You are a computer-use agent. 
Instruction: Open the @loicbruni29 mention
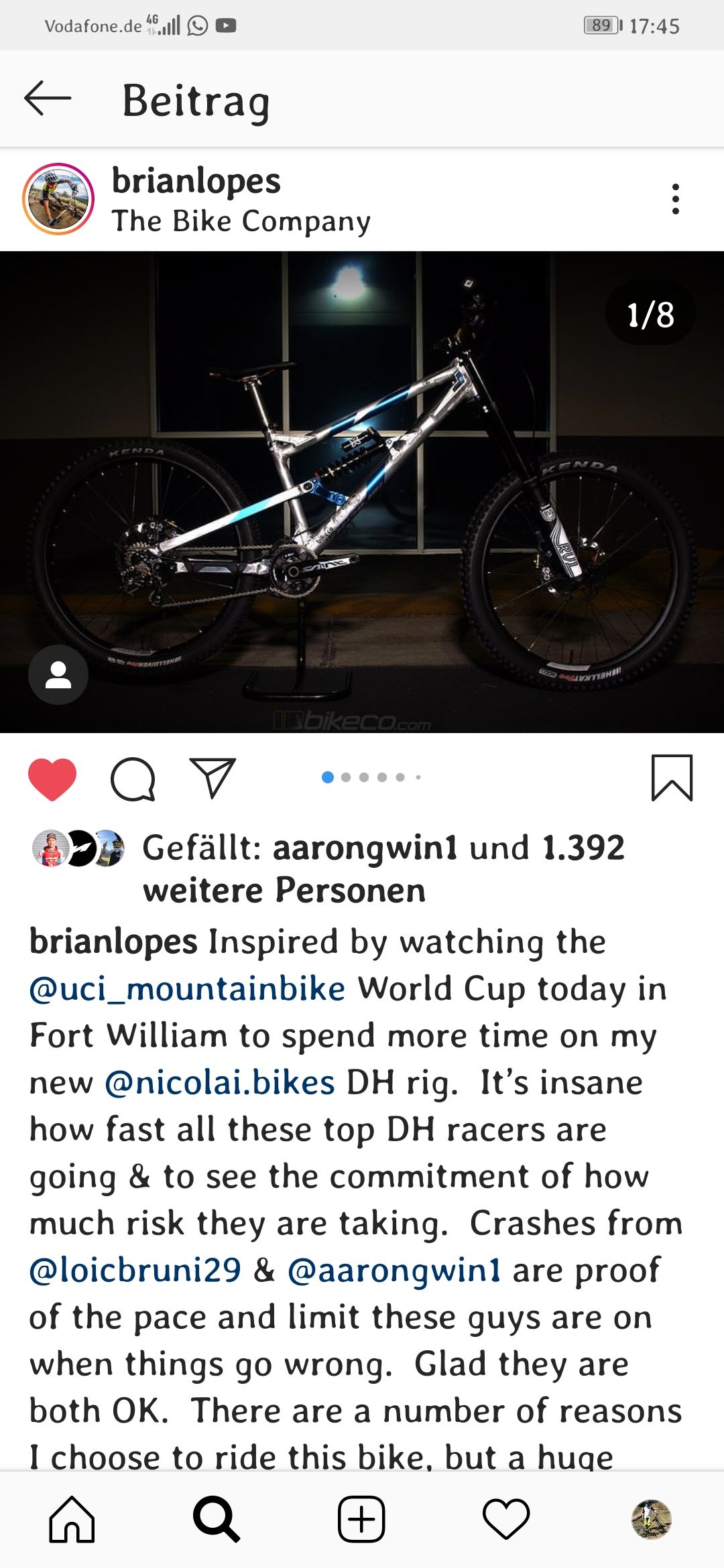pos(135,1270)
